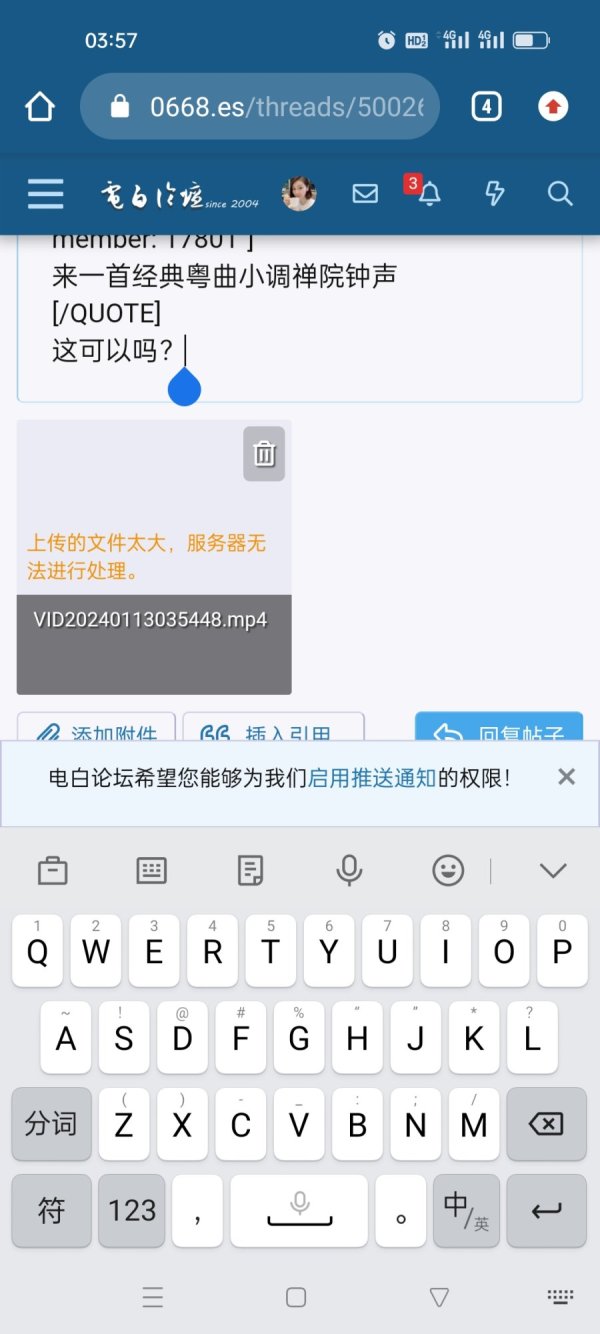Open the browser tabs switcher
The width and height of the screenshot is (600, 1334).
pos(486,106)
